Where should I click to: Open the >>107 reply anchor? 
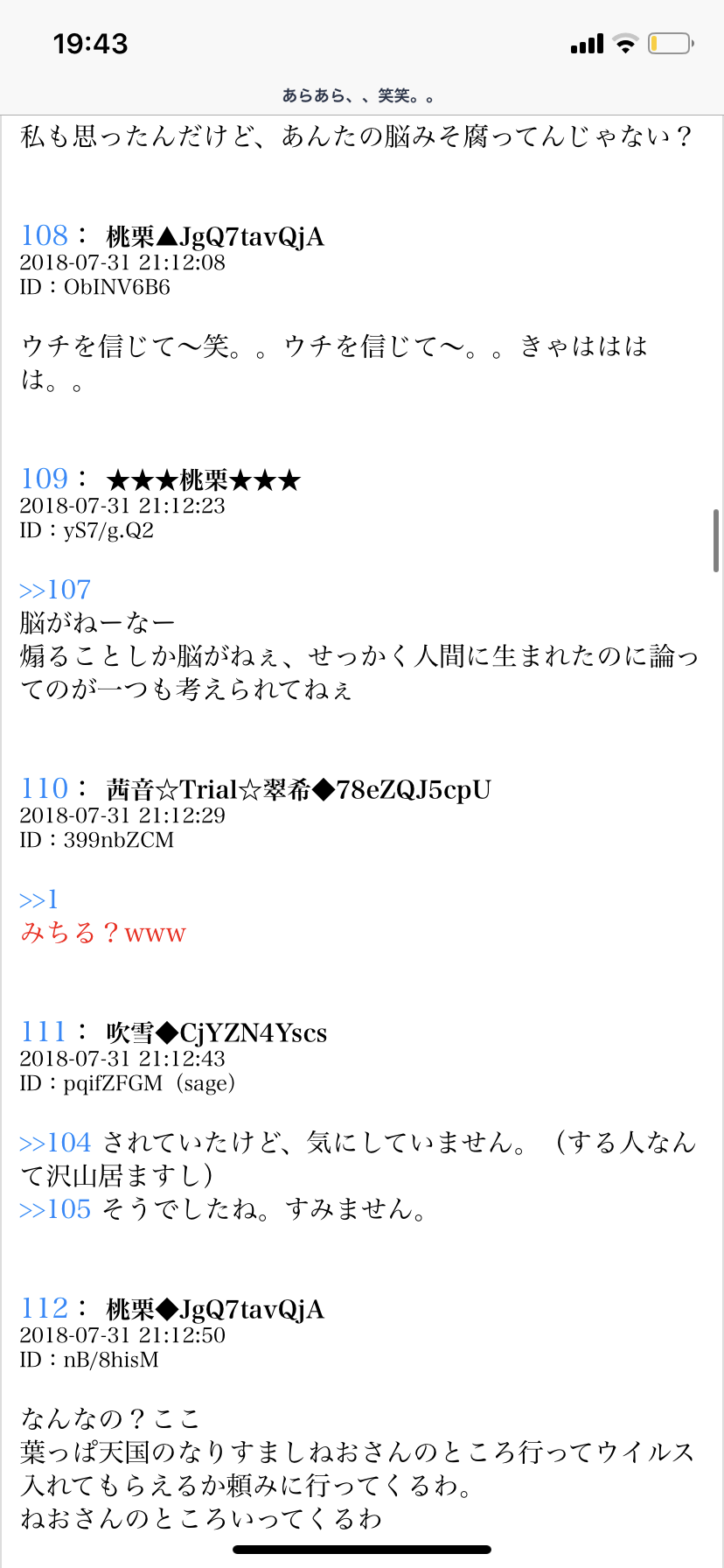pyautogui.click(x=55, y=590)
